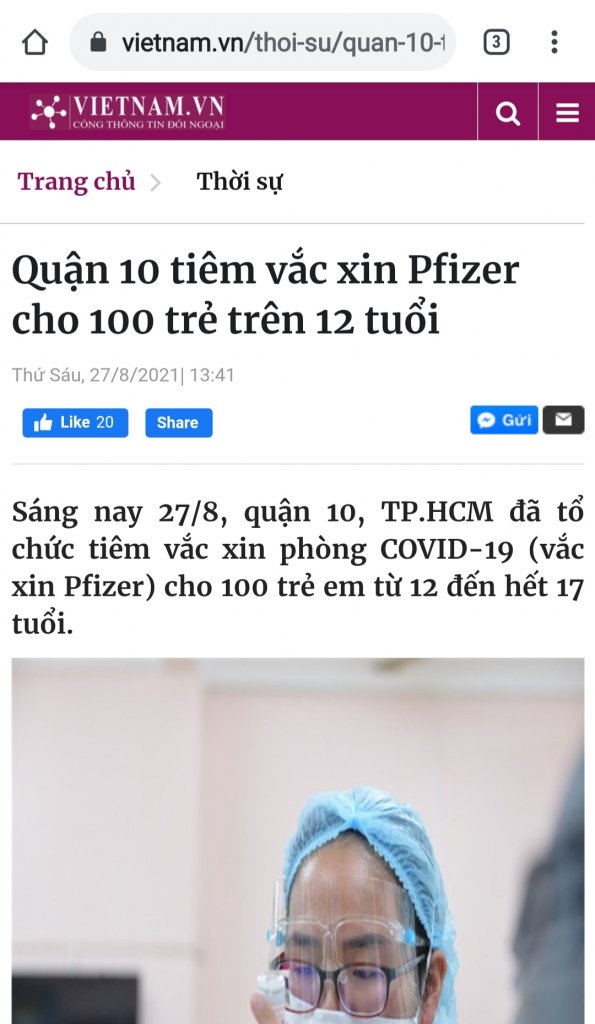The height and width of the screenshot is (1024, 595).
Task: Share the article via the Share button
Action: coord(179,423)
